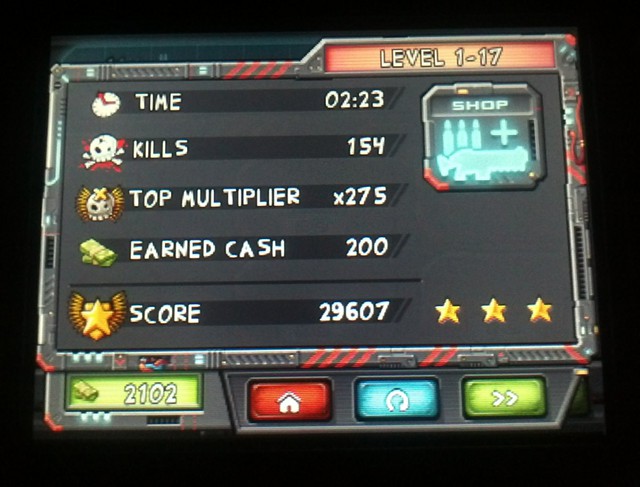Screen dimensions: 640x487
Task: Return to the home menu
Action: [x=290, y=399]
